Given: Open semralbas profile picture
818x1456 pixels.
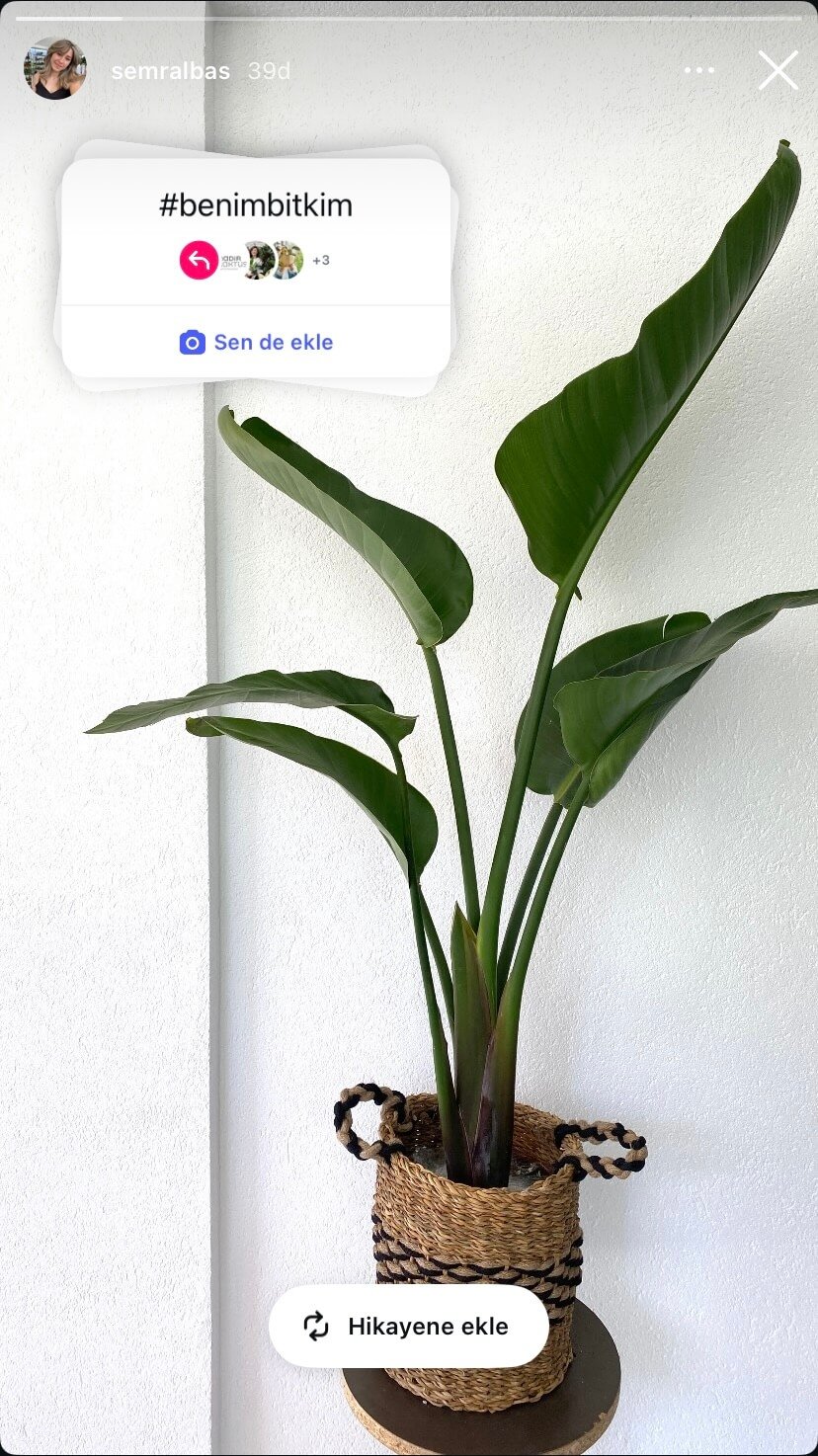Looking at the screenshot, I should 55,69.
